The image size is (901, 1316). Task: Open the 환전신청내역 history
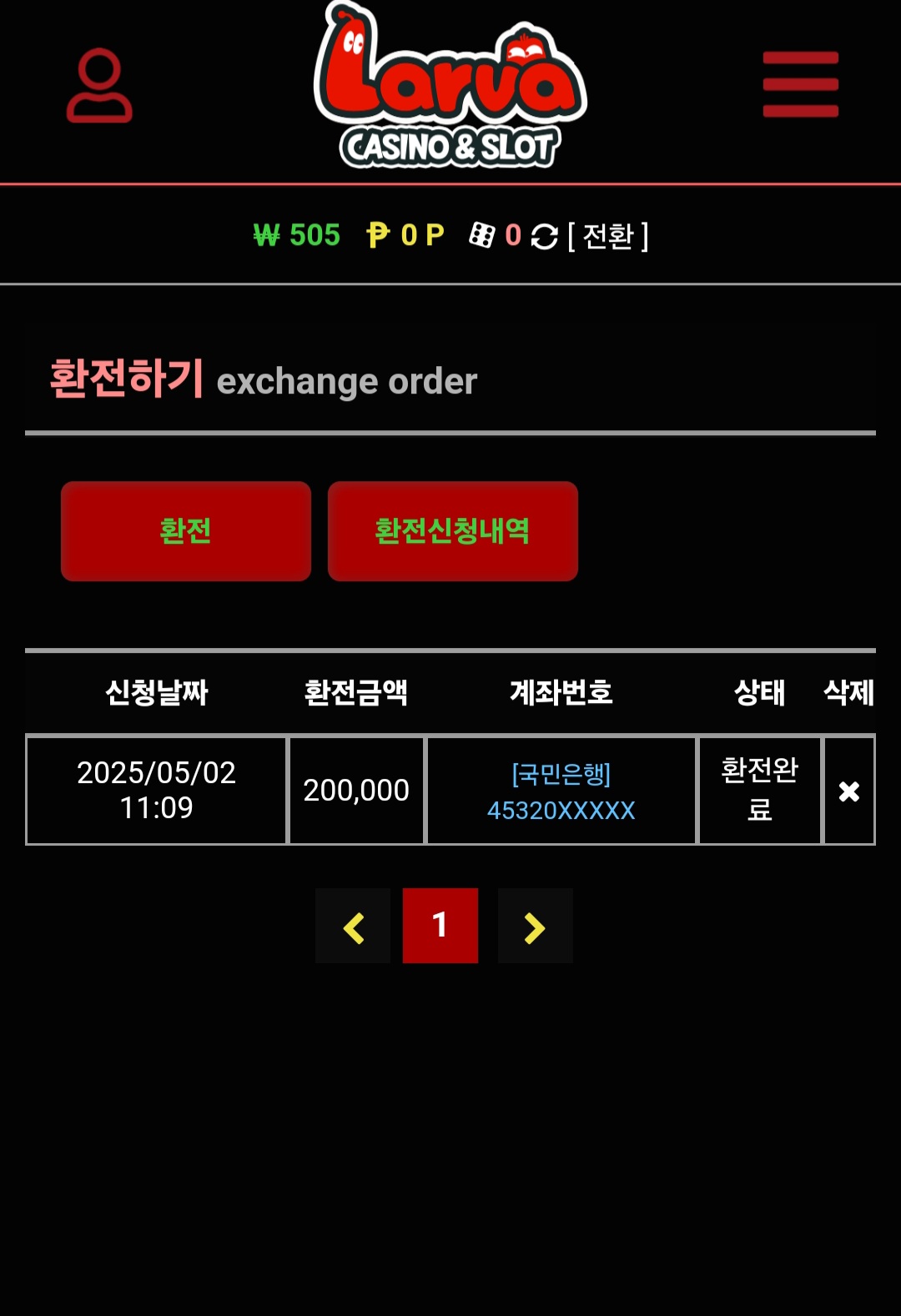tap(453, 531)
